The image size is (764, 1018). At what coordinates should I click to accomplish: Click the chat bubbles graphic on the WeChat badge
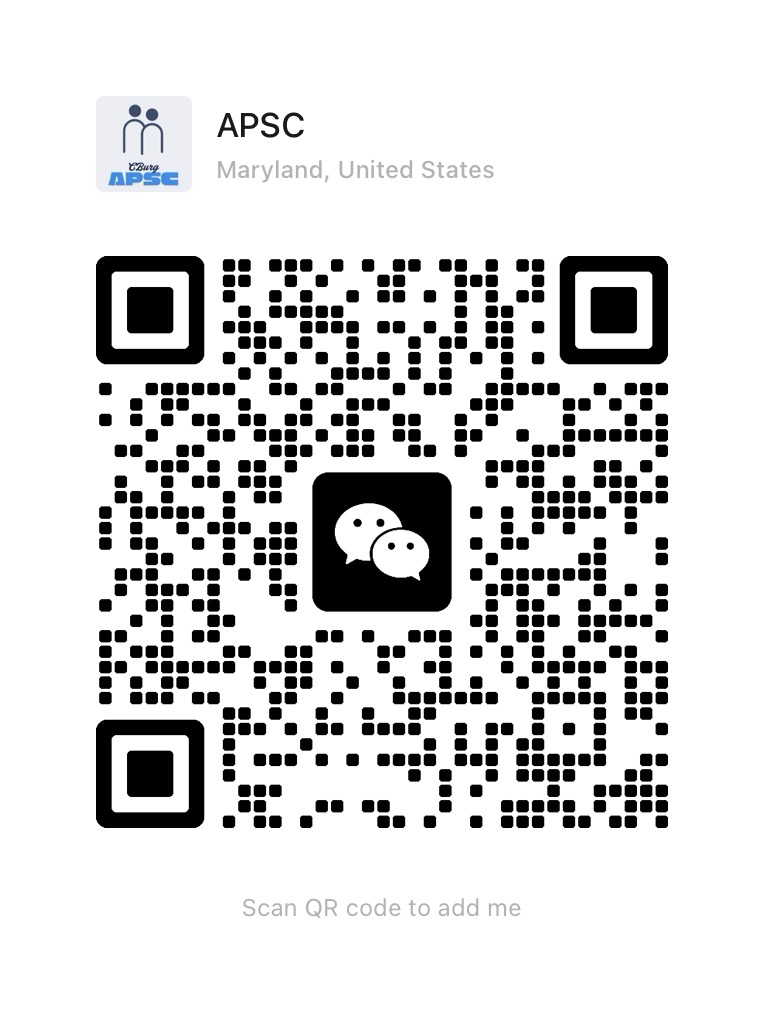click(x=380, y=540)
